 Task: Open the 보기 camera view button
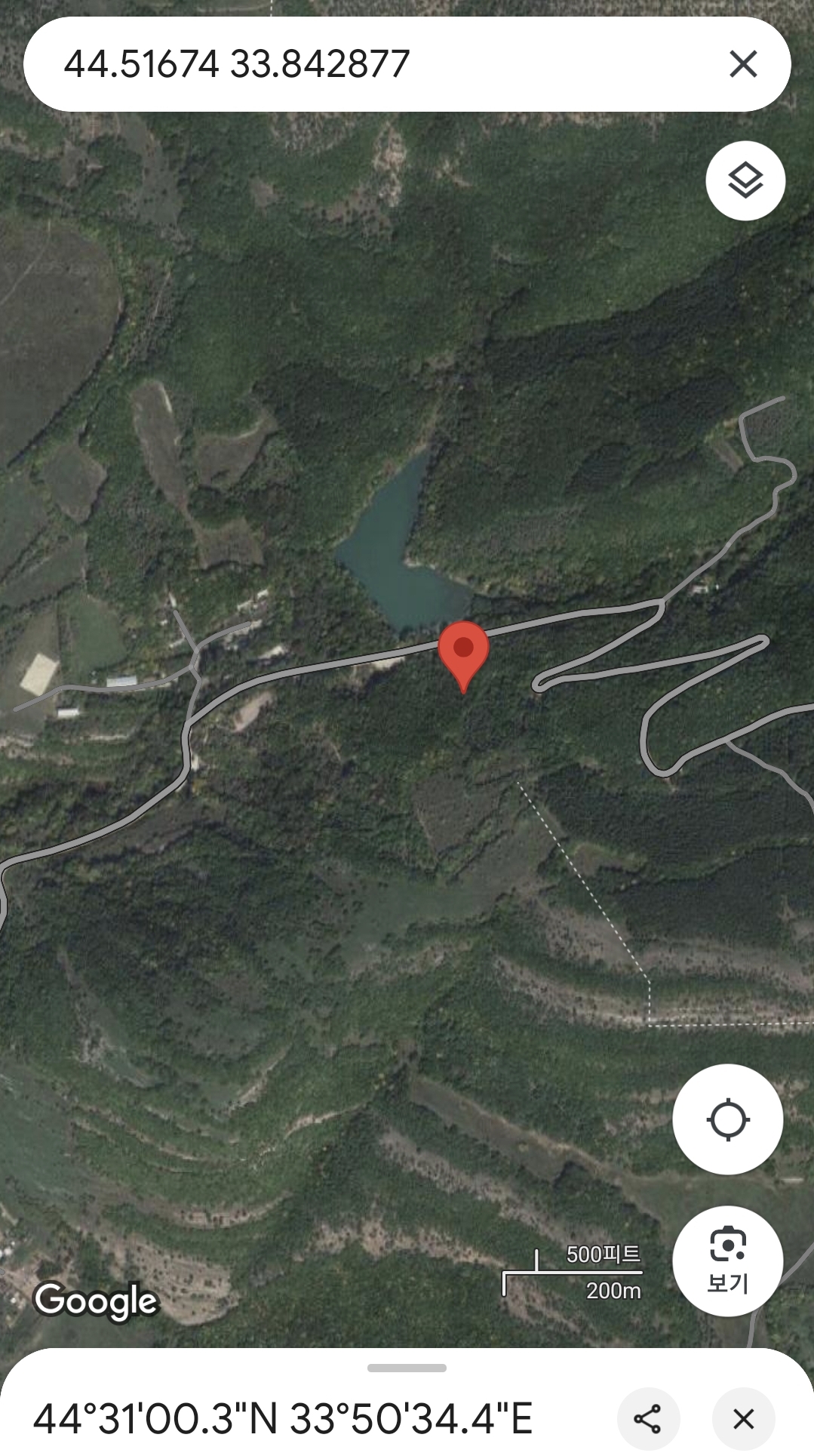pos(727,1262)
